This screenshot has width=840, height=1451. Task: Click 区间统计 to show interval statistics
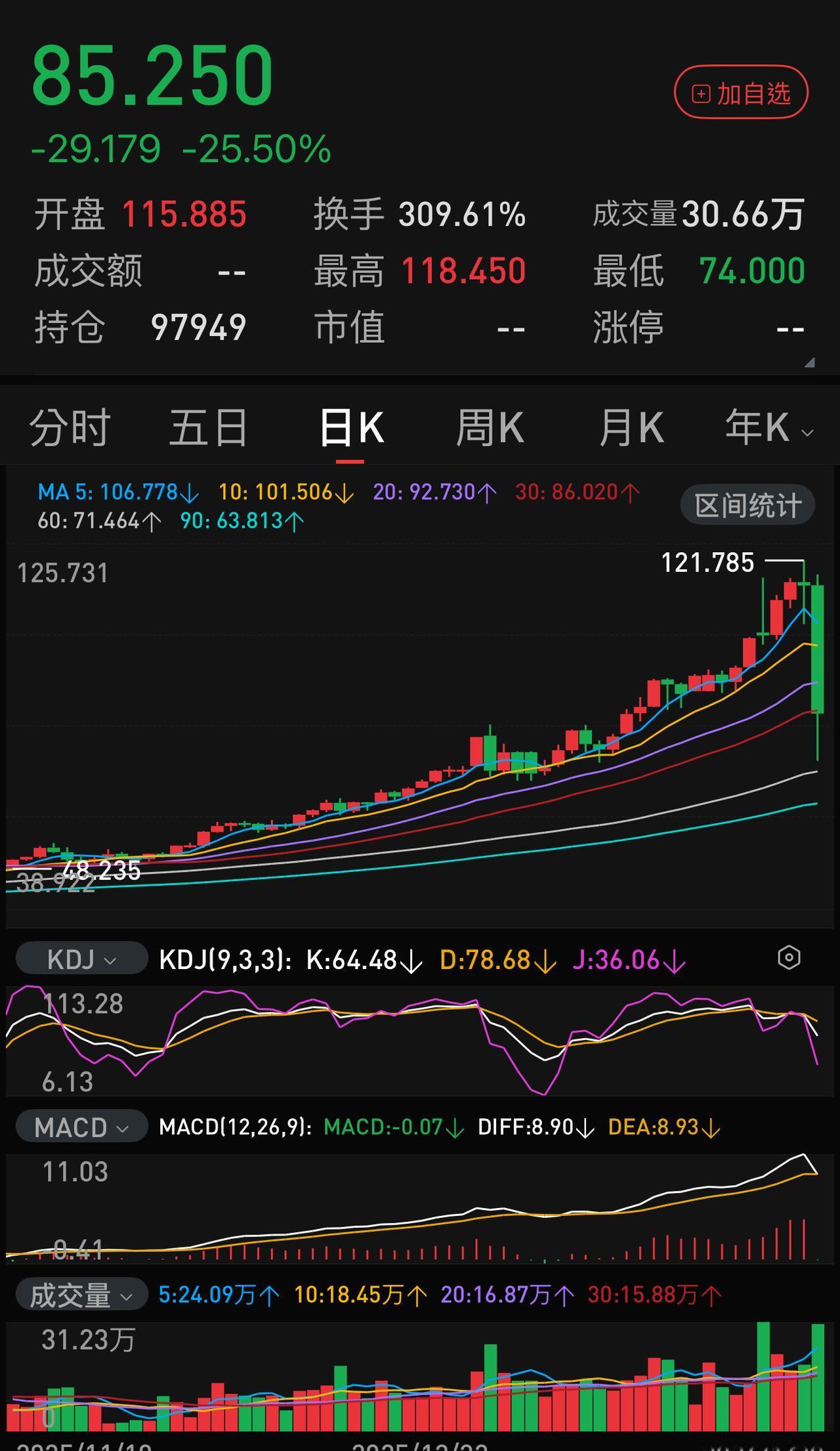(x=747, y=504)
